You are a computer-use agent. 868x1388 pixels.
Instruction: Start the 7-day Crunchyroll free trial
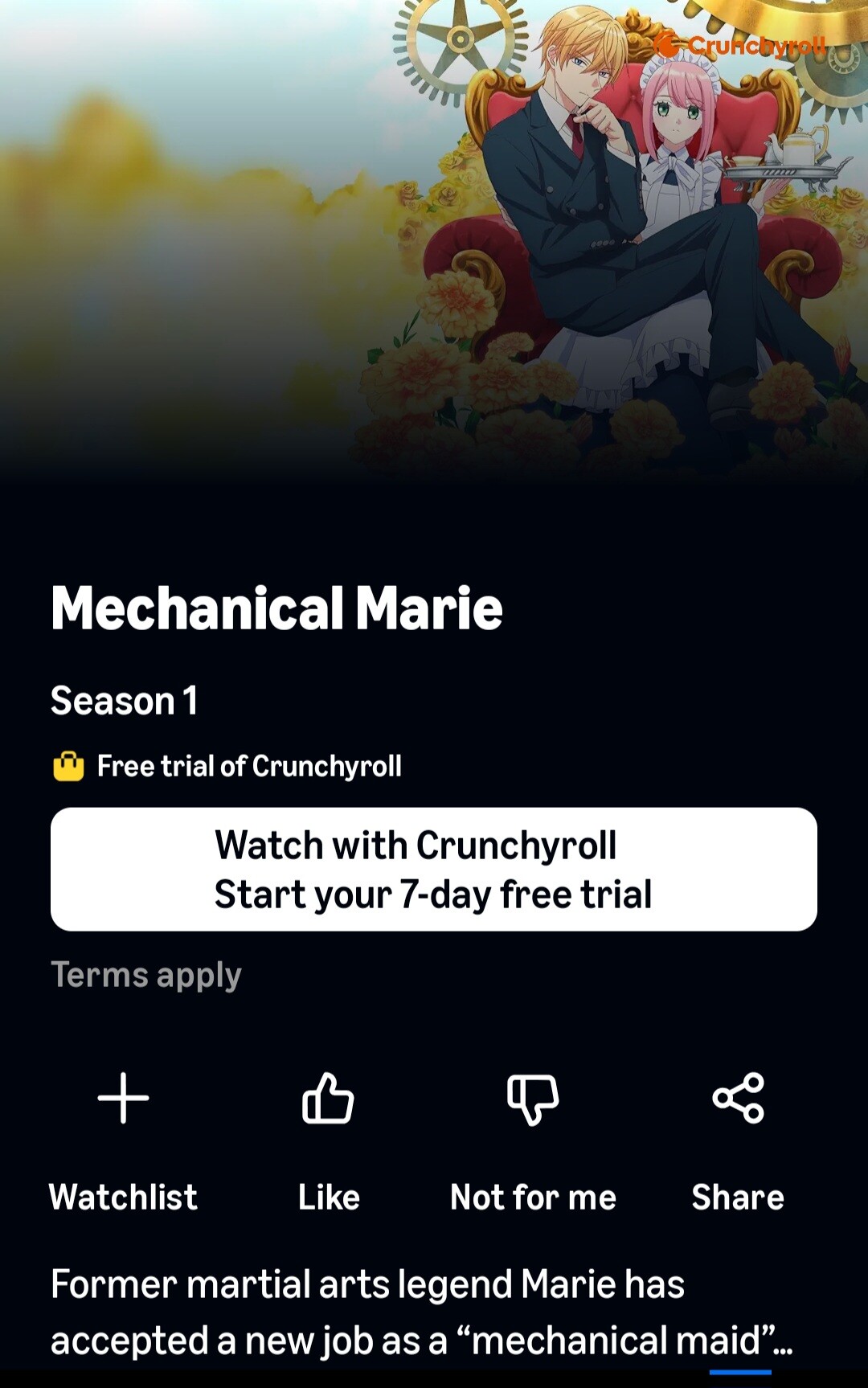(x=433, y=869)
